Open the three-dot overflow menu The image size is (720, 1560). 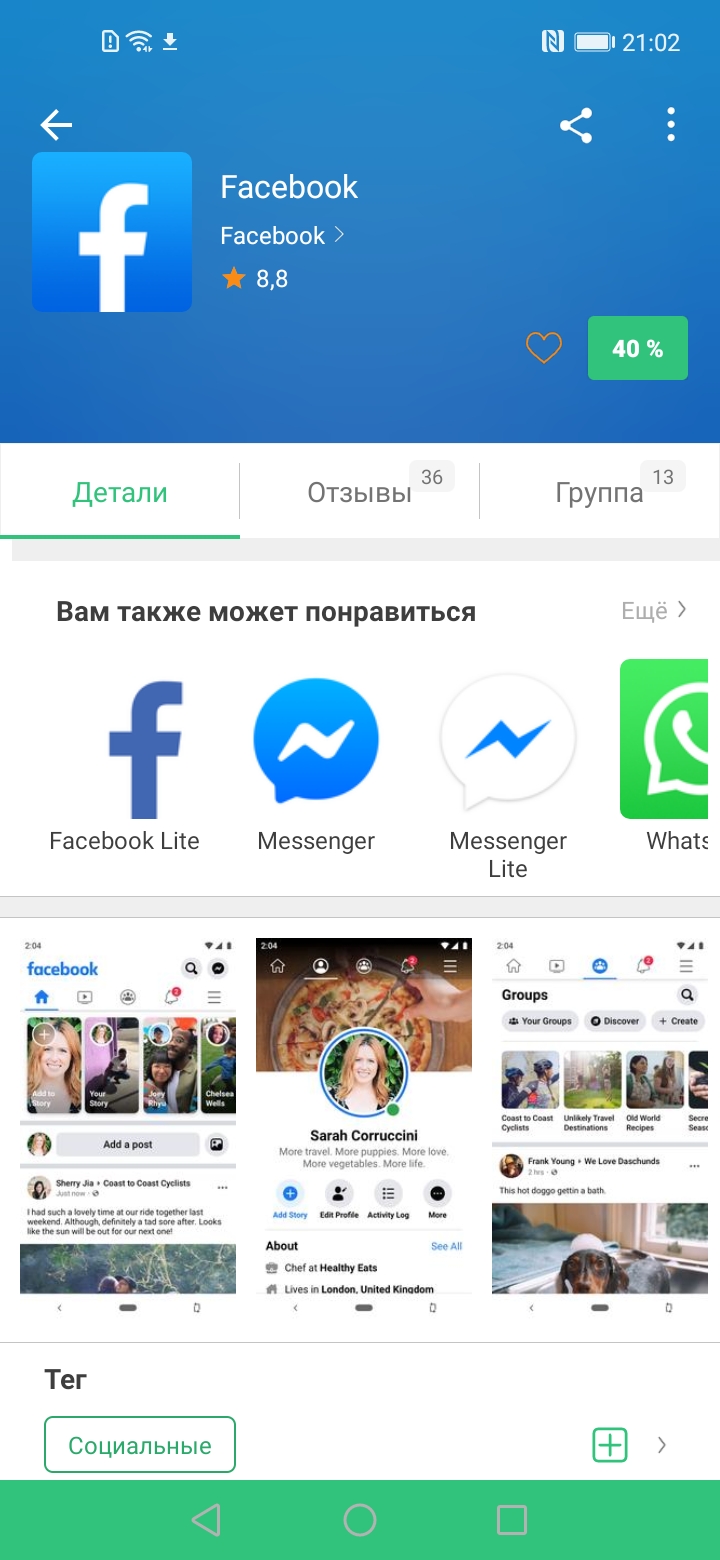tap(671, 125)
